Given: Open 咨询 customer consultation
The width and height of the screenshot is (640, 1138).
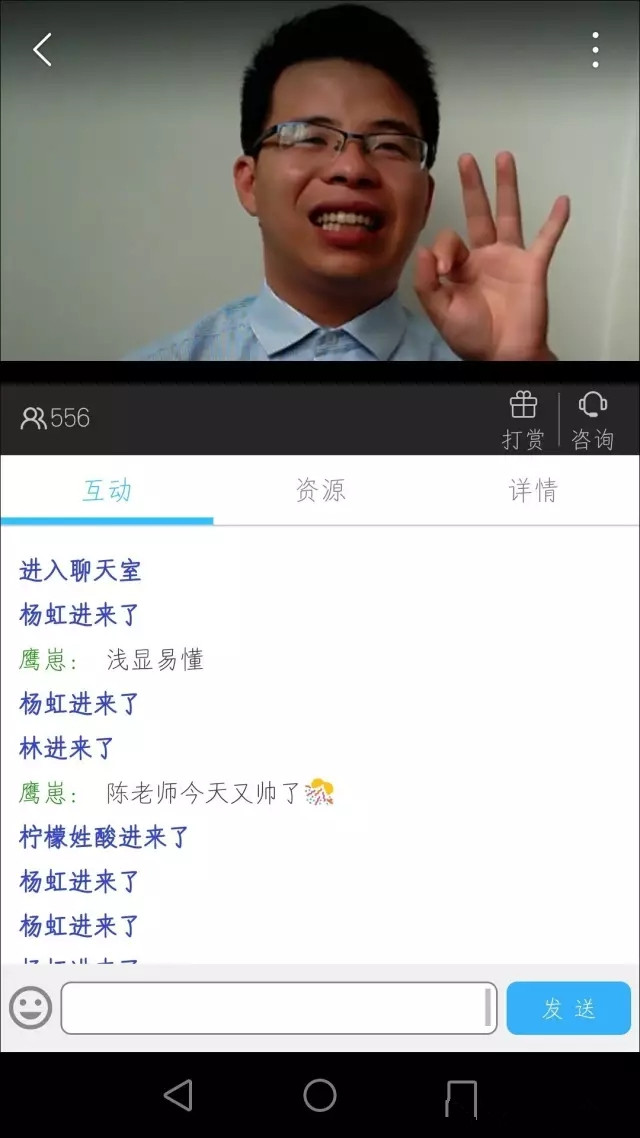Looking at the screenshot, I should tap(592, 419).
